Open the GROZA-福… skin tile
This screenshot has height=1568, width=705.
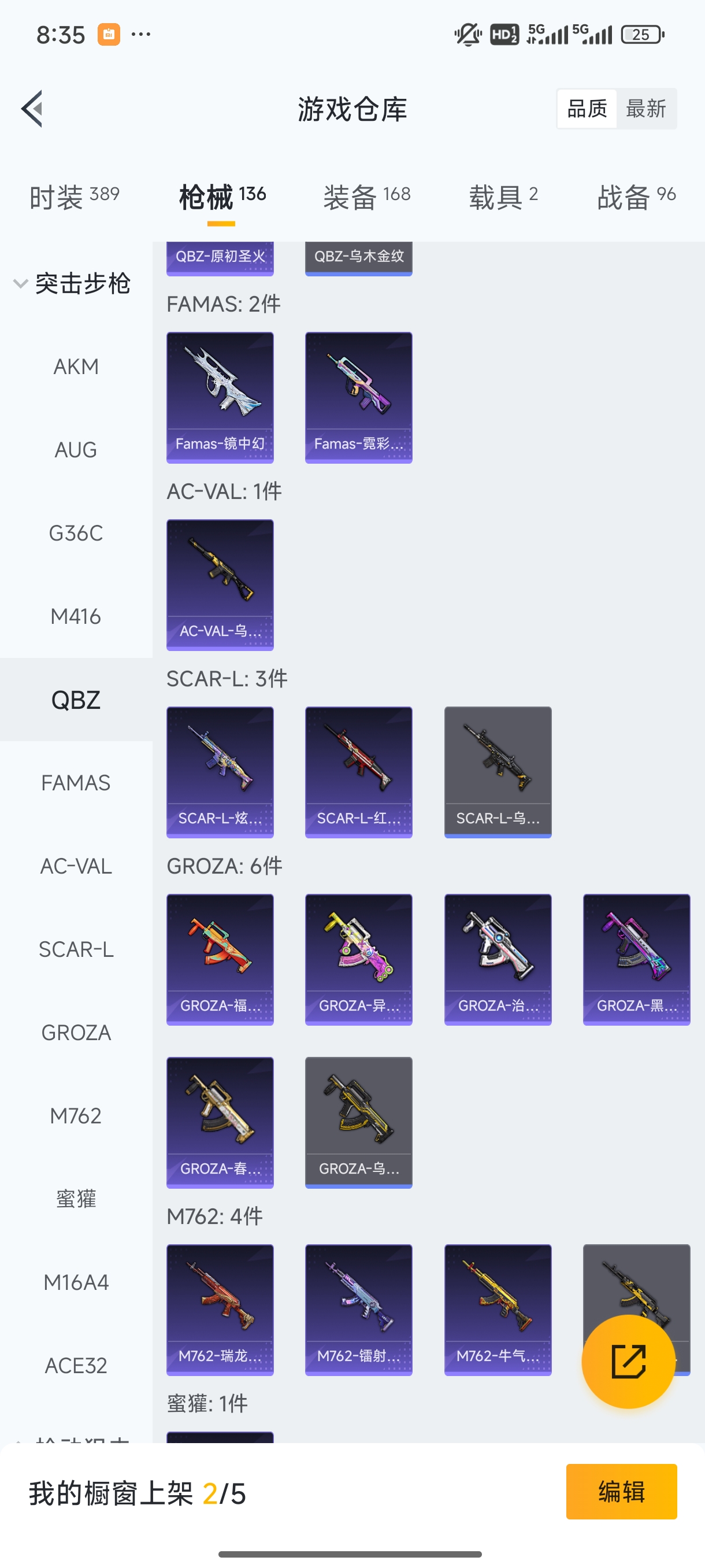coord(220,960)
